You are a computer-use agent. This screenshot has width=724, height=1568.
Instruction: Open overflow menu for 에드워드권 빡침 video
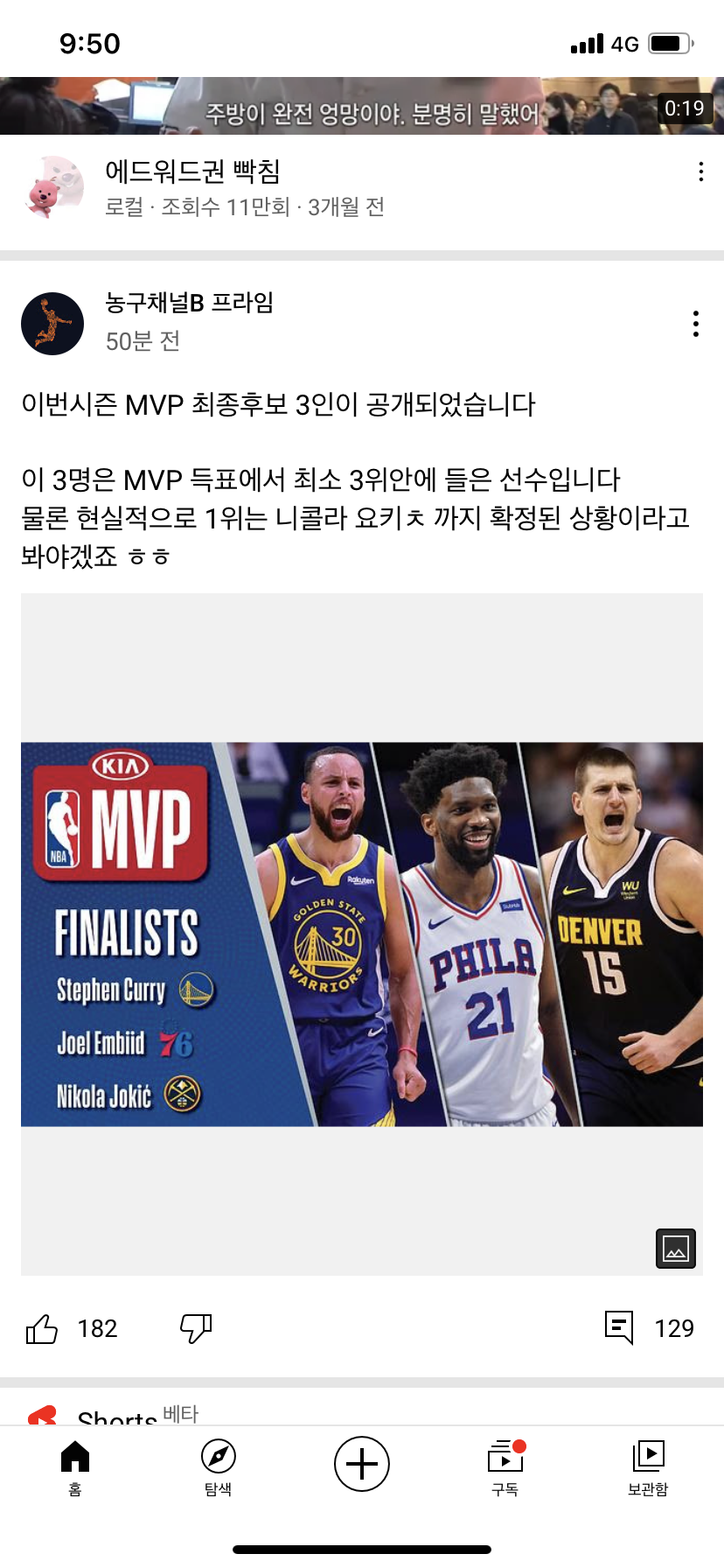(x=700, y=171)
